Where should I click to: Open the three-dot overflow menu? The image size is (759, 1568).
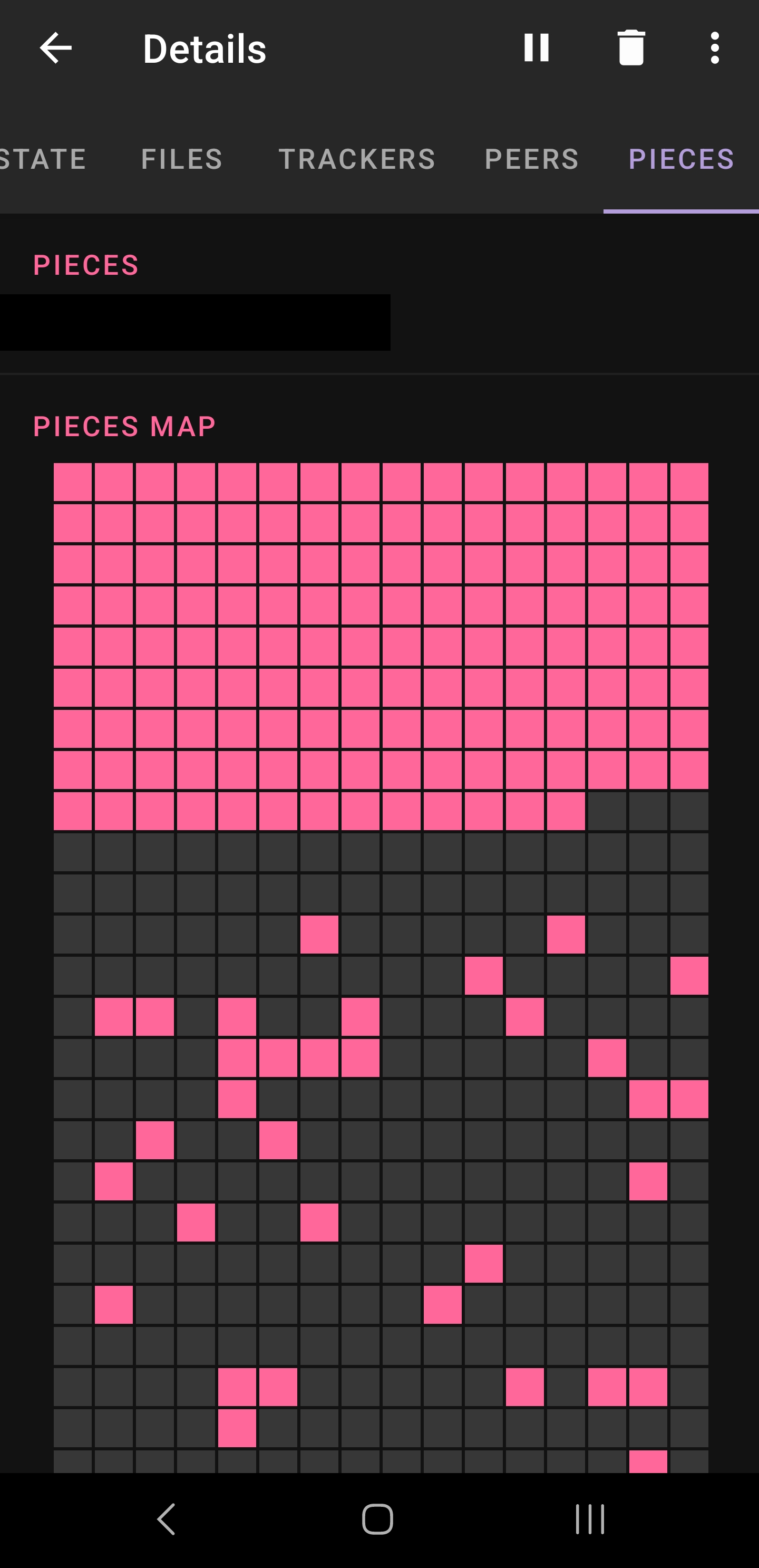(715, 48)
